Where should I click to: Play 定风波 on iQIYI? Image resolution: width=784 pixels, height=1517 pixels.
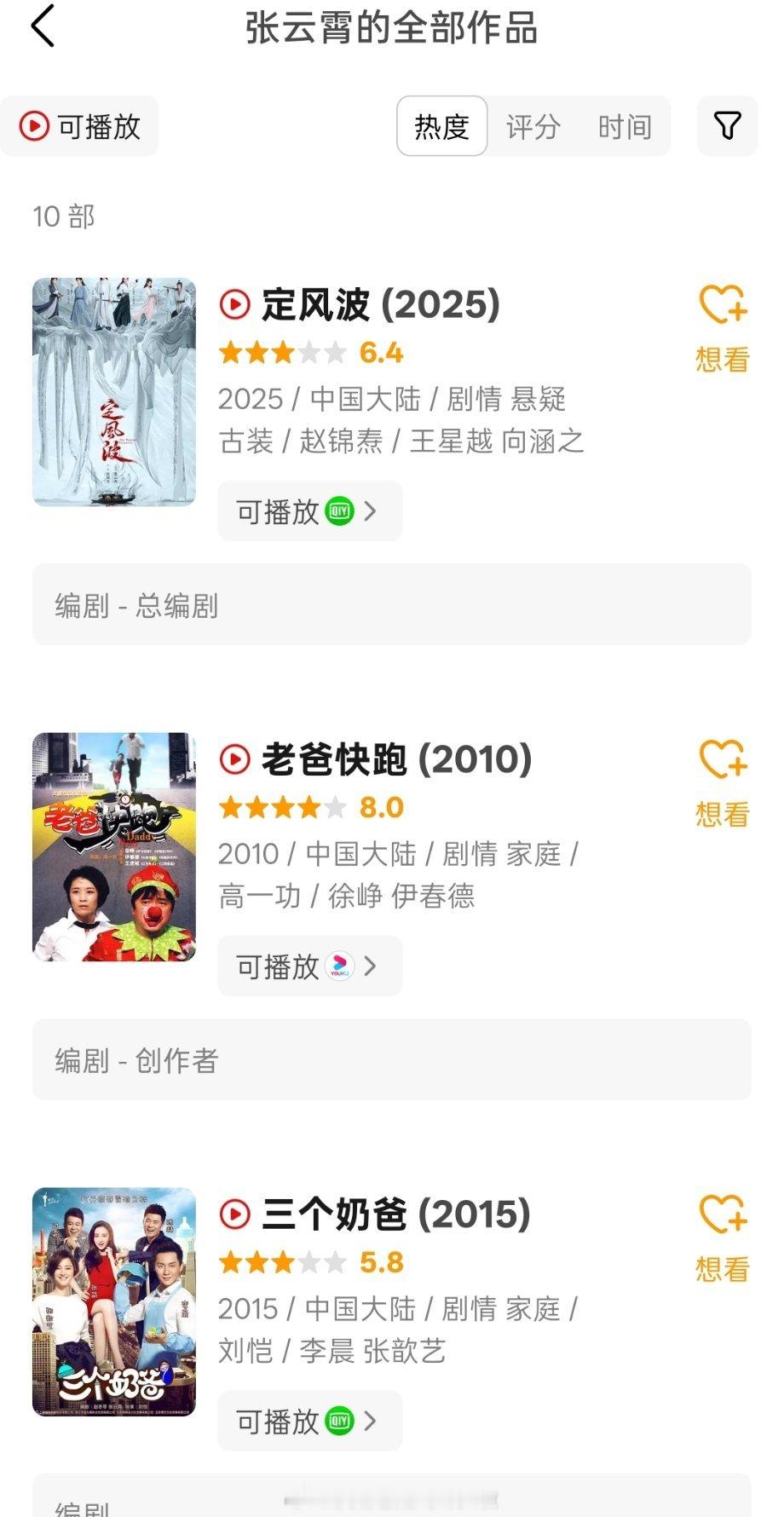[x=309, y=511]
